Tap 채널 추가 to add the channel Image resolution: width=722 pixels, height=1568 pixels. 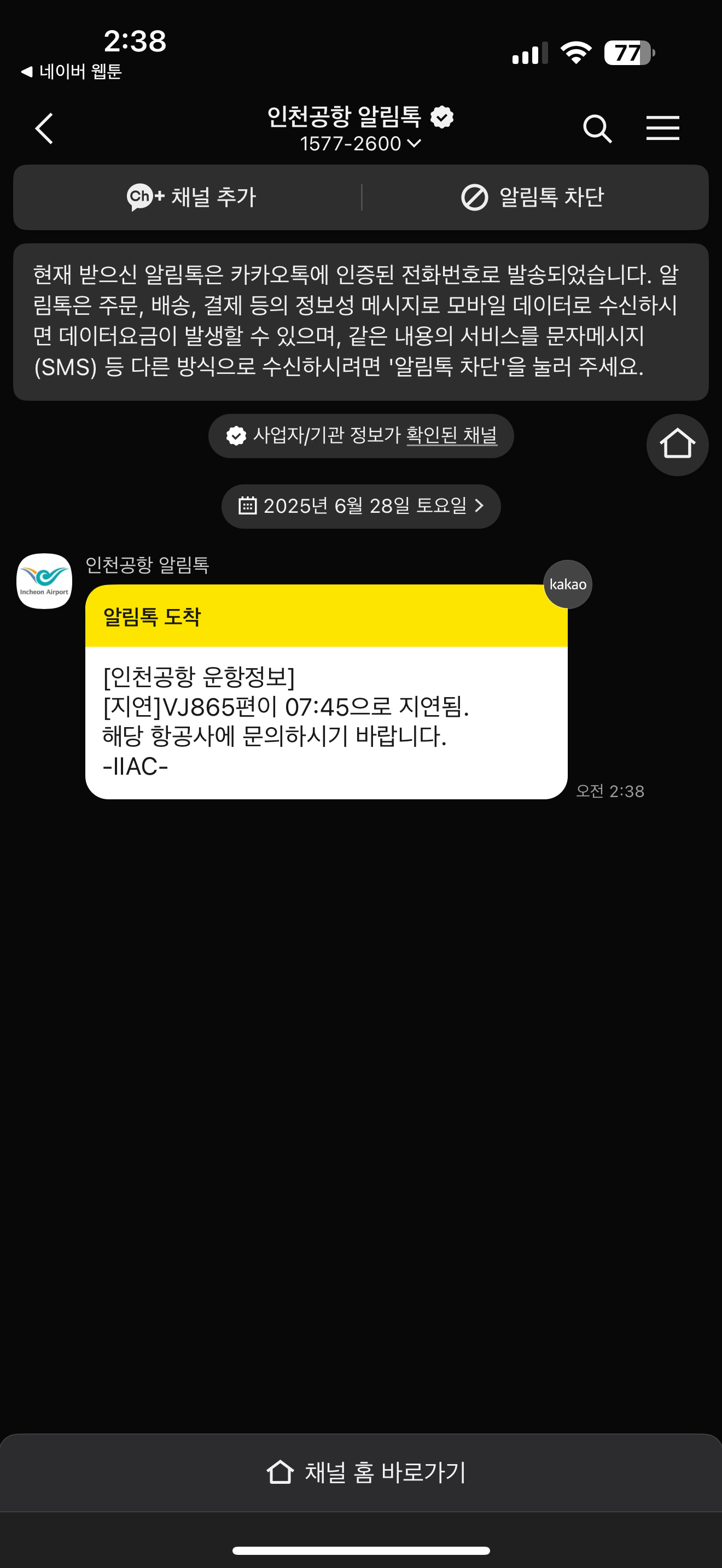191,197
